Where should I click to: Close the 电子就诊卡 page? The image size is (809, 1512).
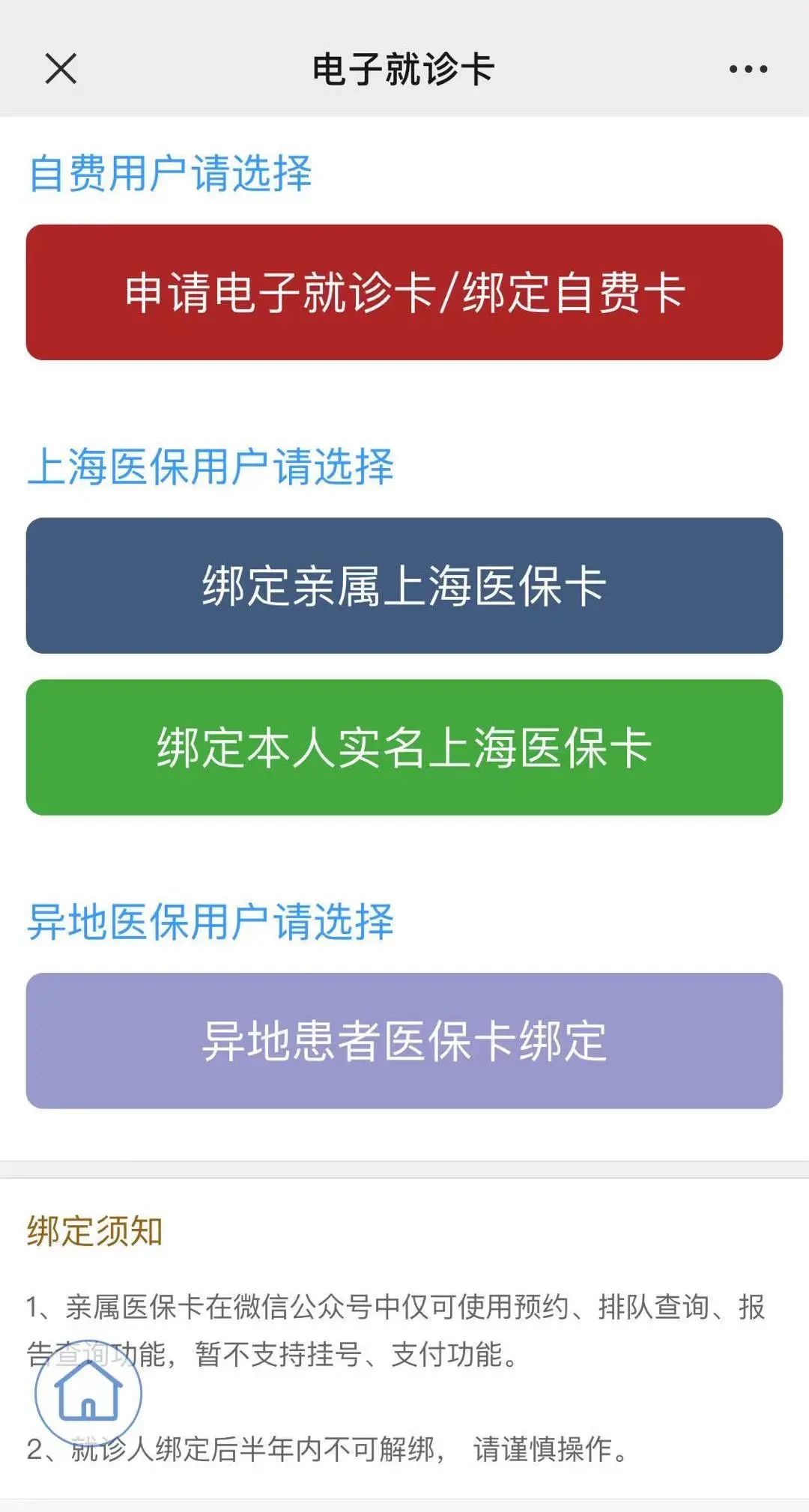(x=61, y=69)
